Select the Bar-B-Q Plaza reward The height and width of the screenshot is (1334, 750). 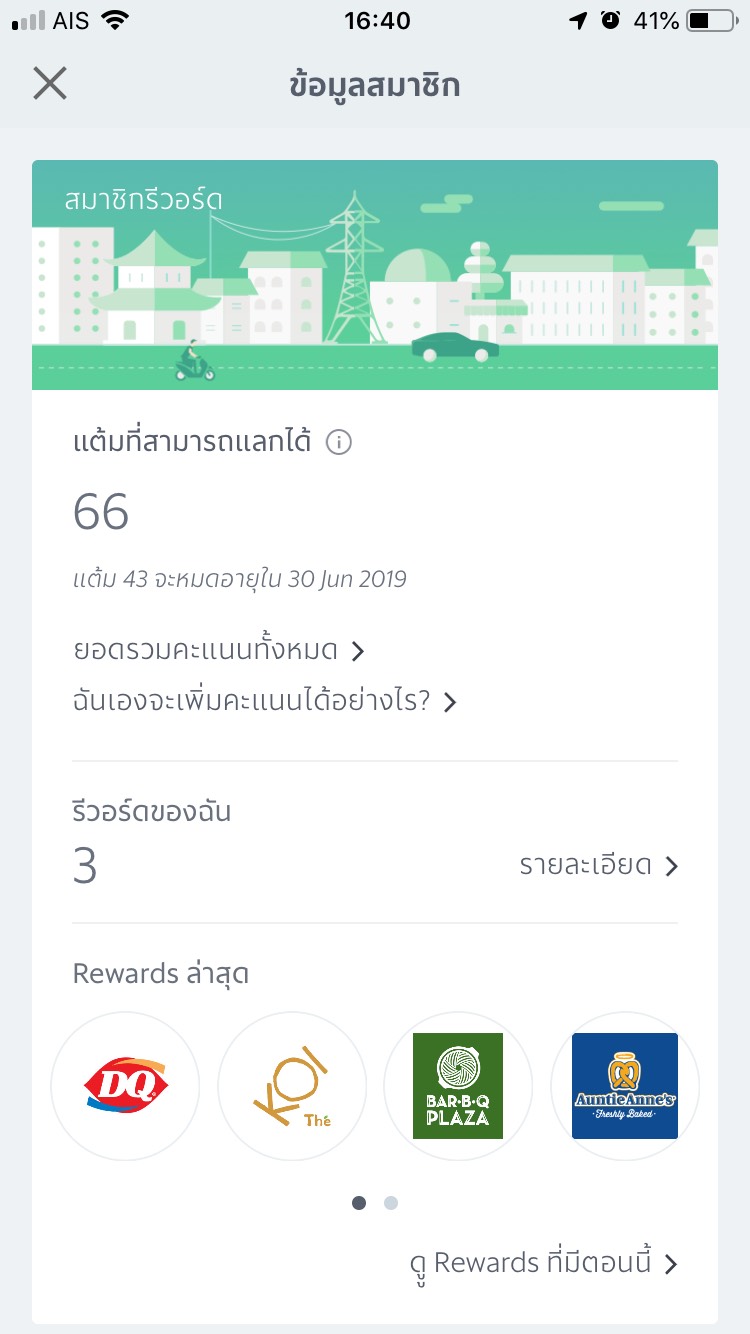coord(458,1086)
